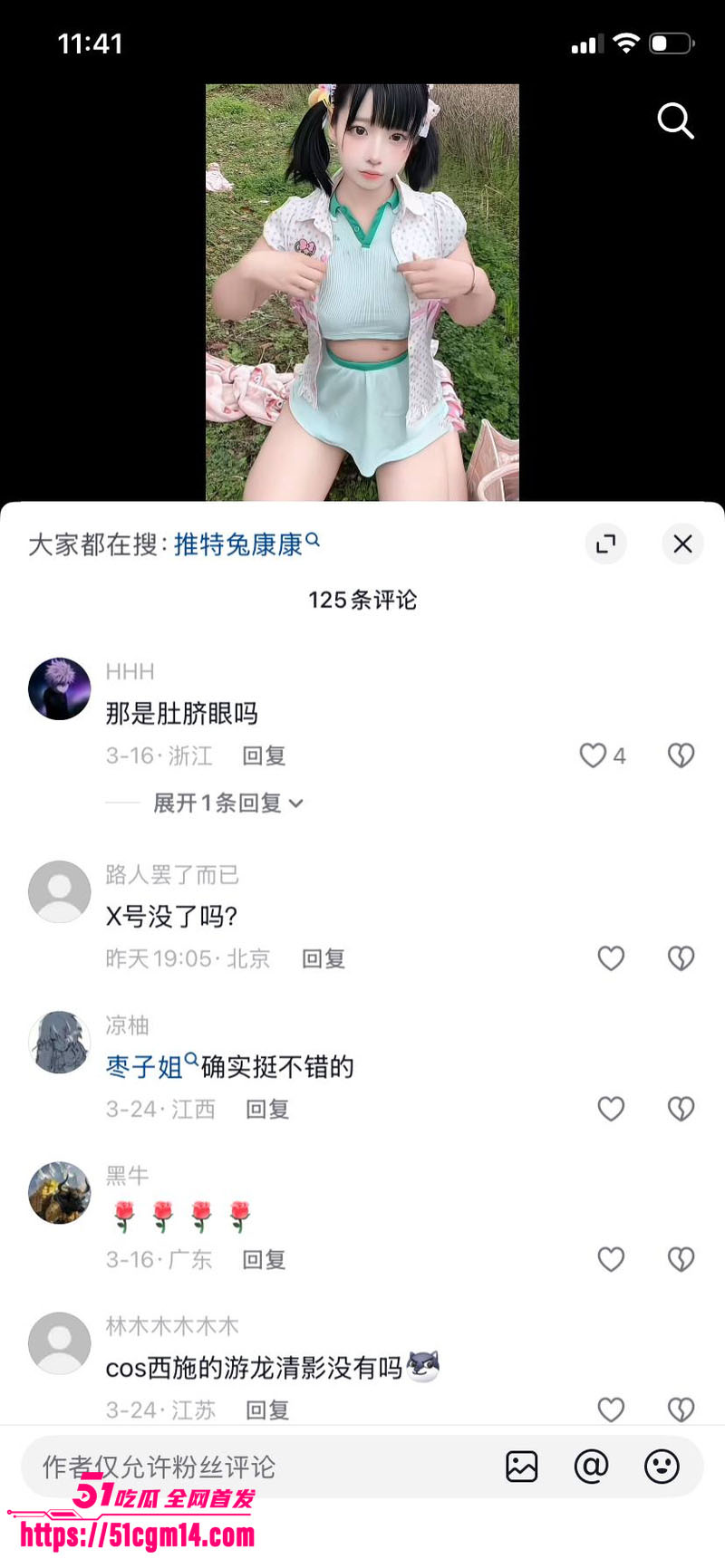Open HHH's profile avatar
The height and width of the screenshot is (1568, 725).
(x=60, y=689)
